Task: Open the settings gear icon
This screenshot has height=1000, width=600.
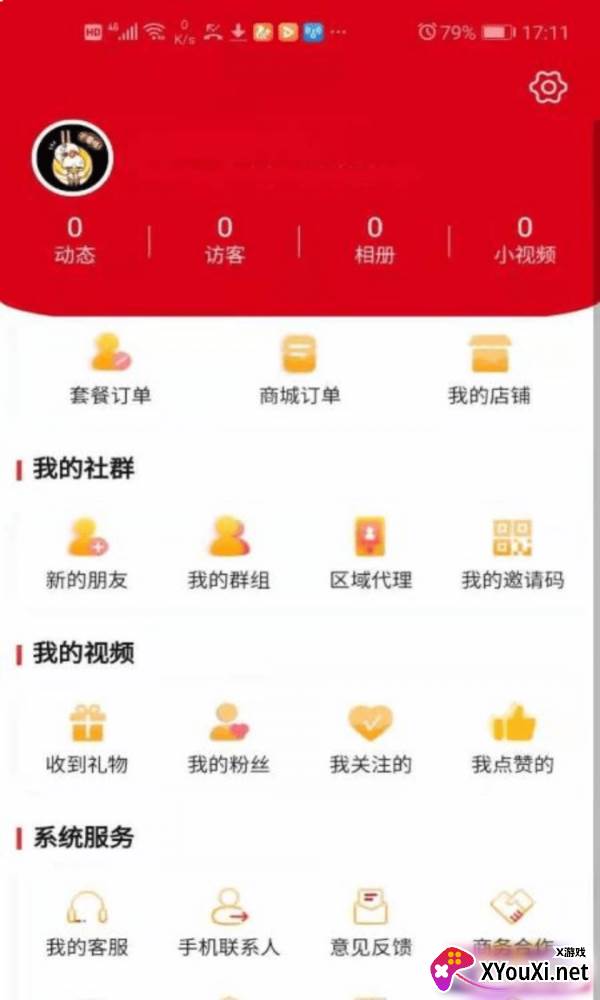Action: pyautogui.click(x=547, y=87)
